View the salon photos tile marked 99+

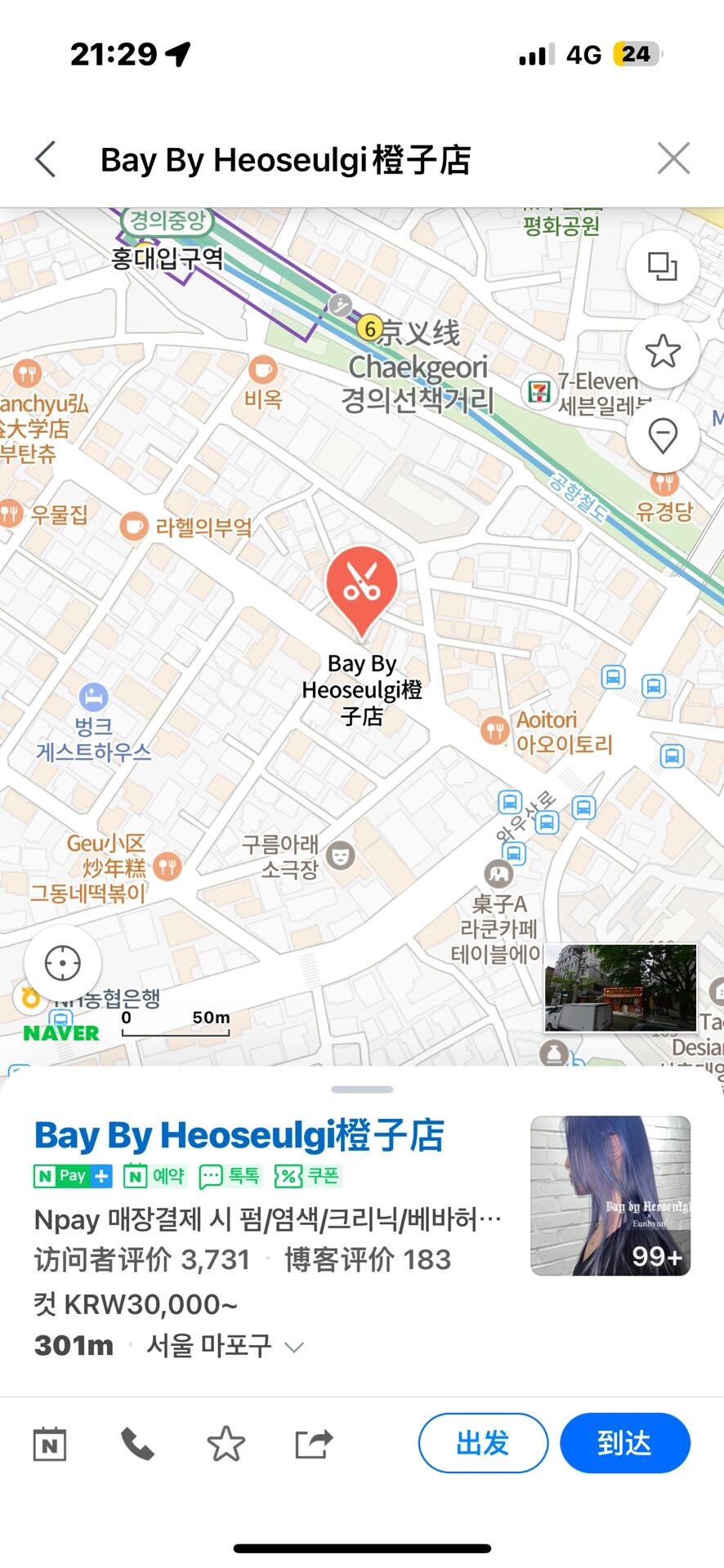[610, 1196]
